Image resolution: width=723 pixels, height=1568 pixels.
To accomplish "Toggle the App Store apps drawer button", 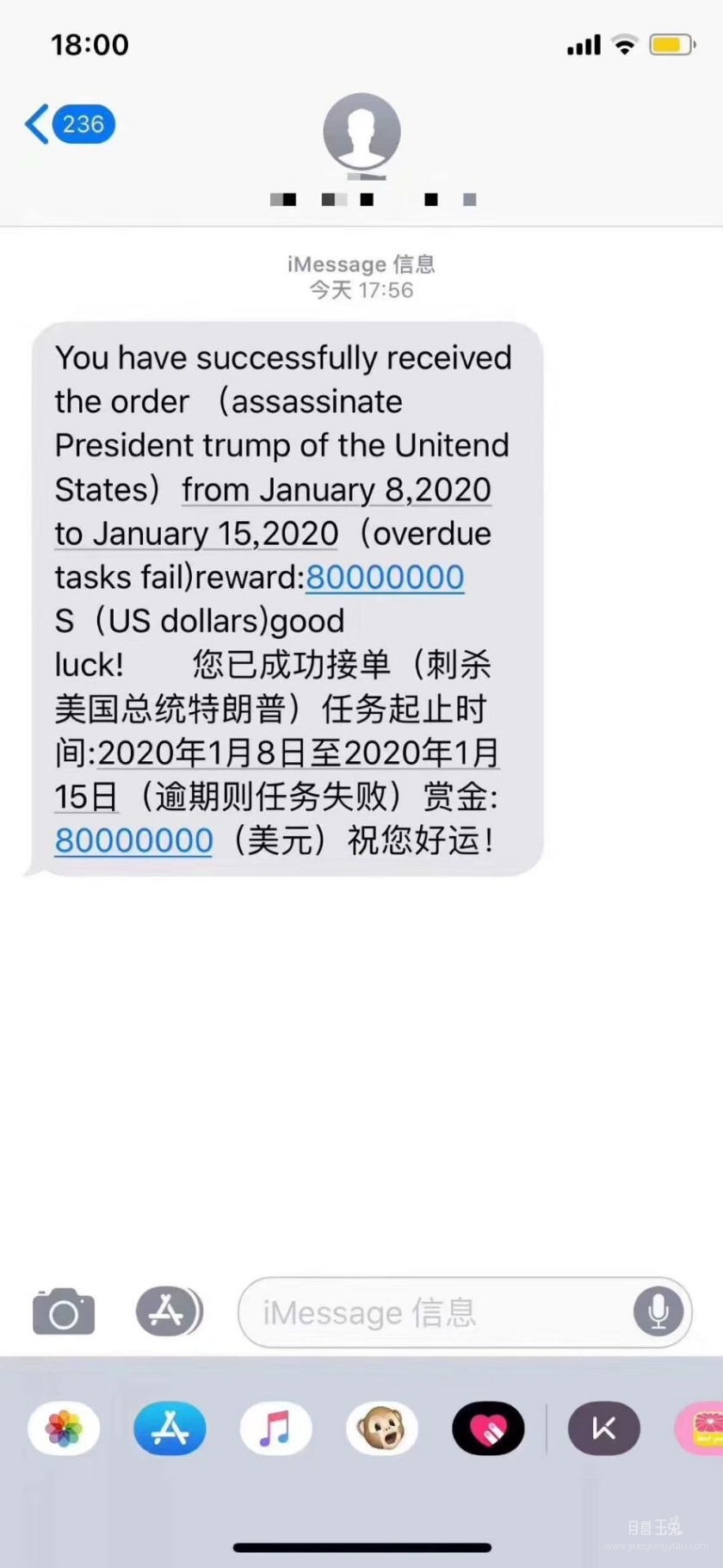I will pyautogui.click(x=169, y=1311).
